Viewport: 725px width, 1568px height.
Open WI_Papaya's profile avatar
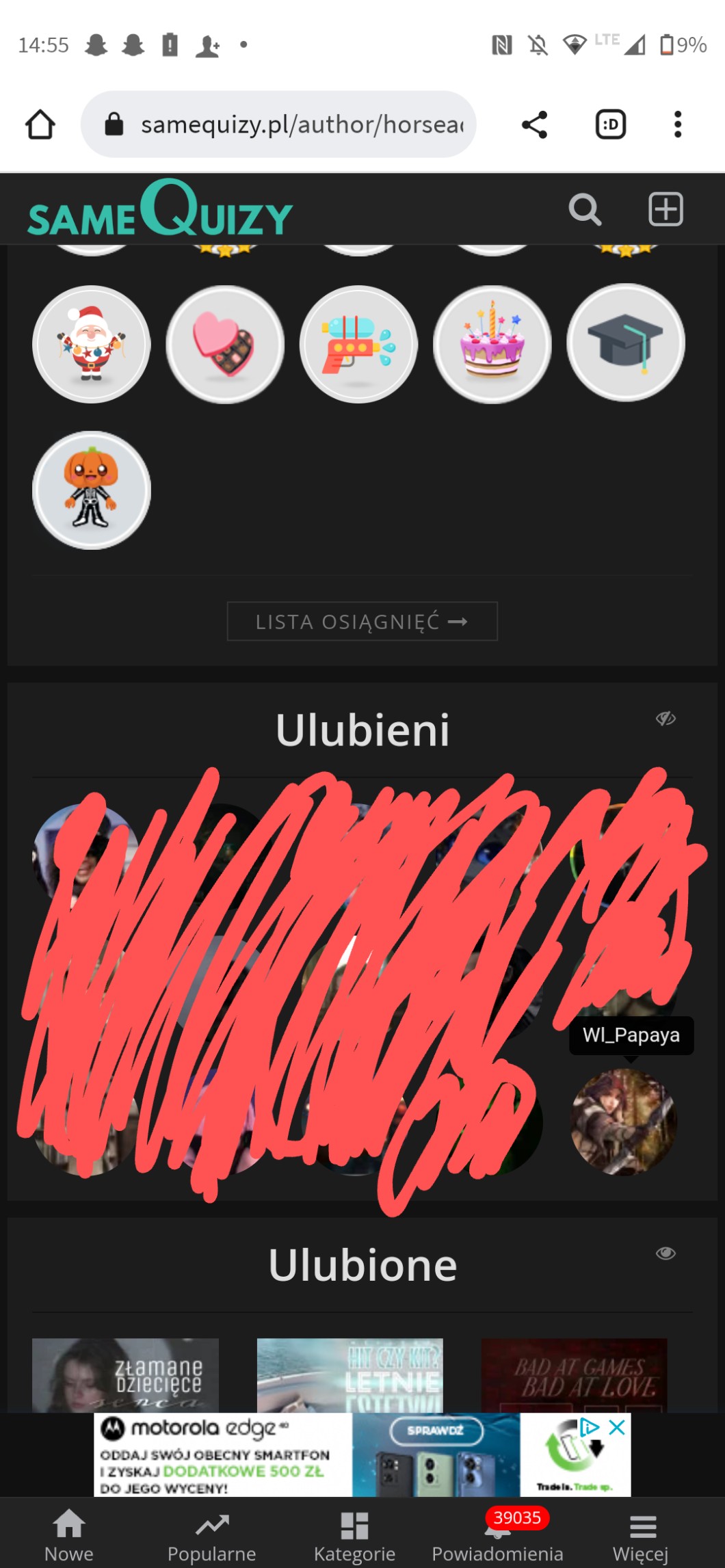[x=624, y=1122]
